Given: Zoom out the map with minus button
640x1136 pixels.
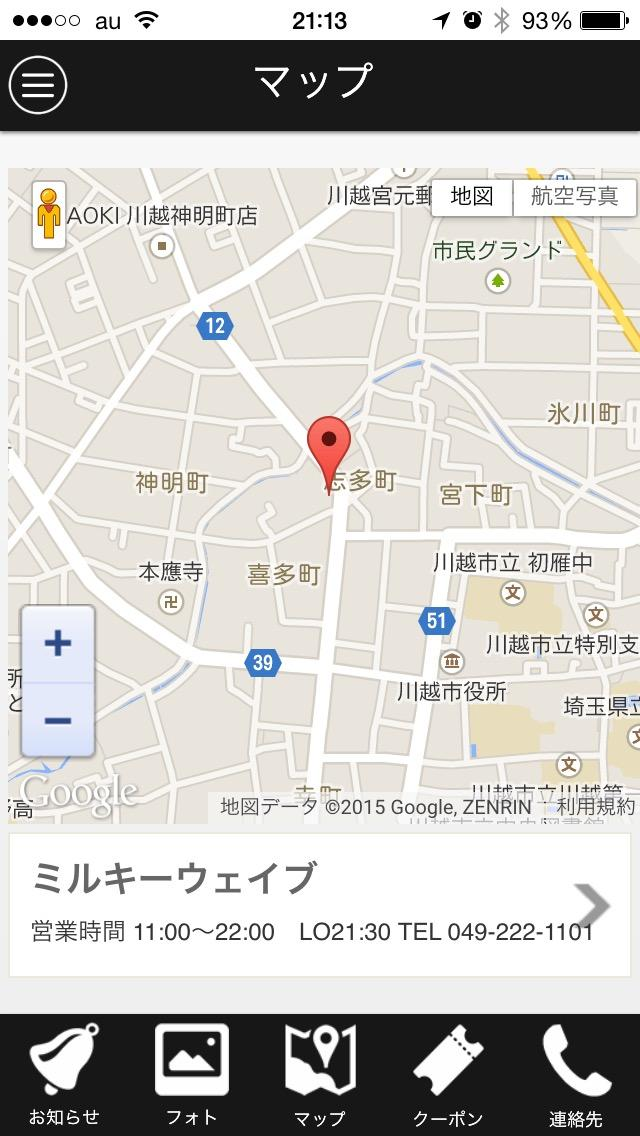Looking at the screenshot, I should click(58, 720).
